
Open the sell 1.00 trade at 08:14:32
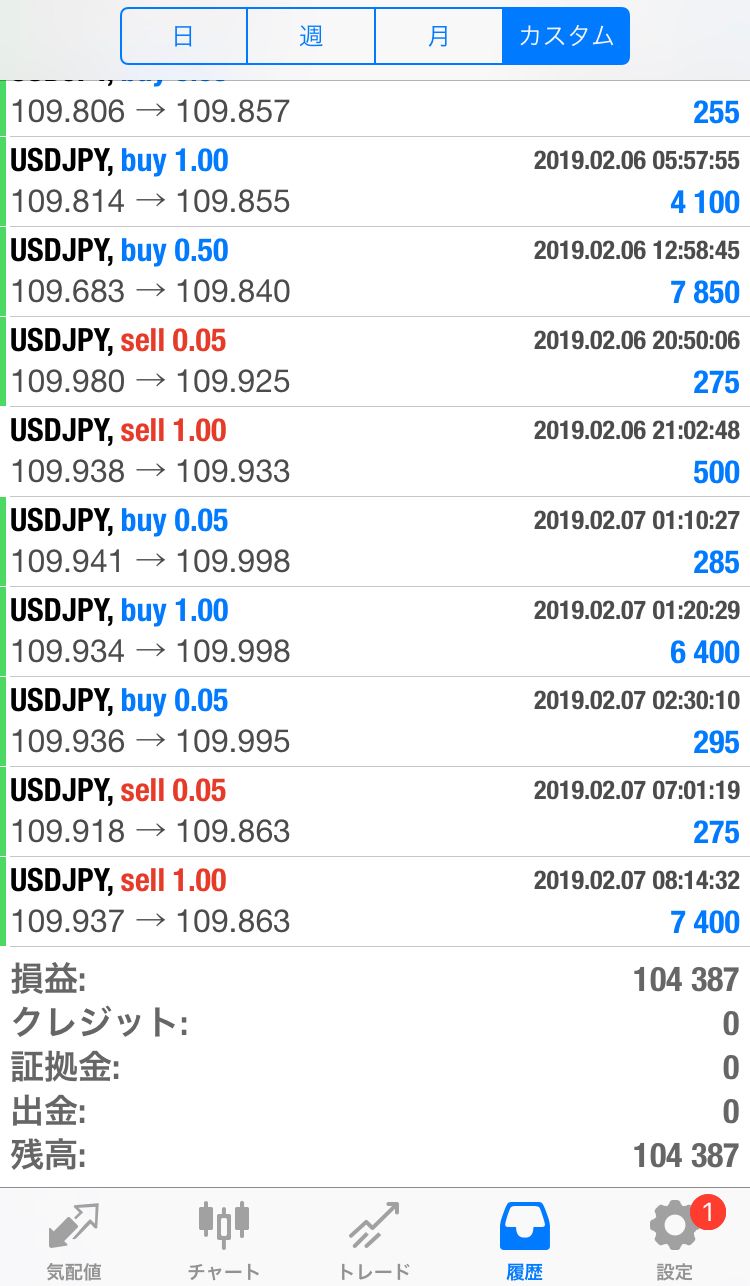[375, 902]
